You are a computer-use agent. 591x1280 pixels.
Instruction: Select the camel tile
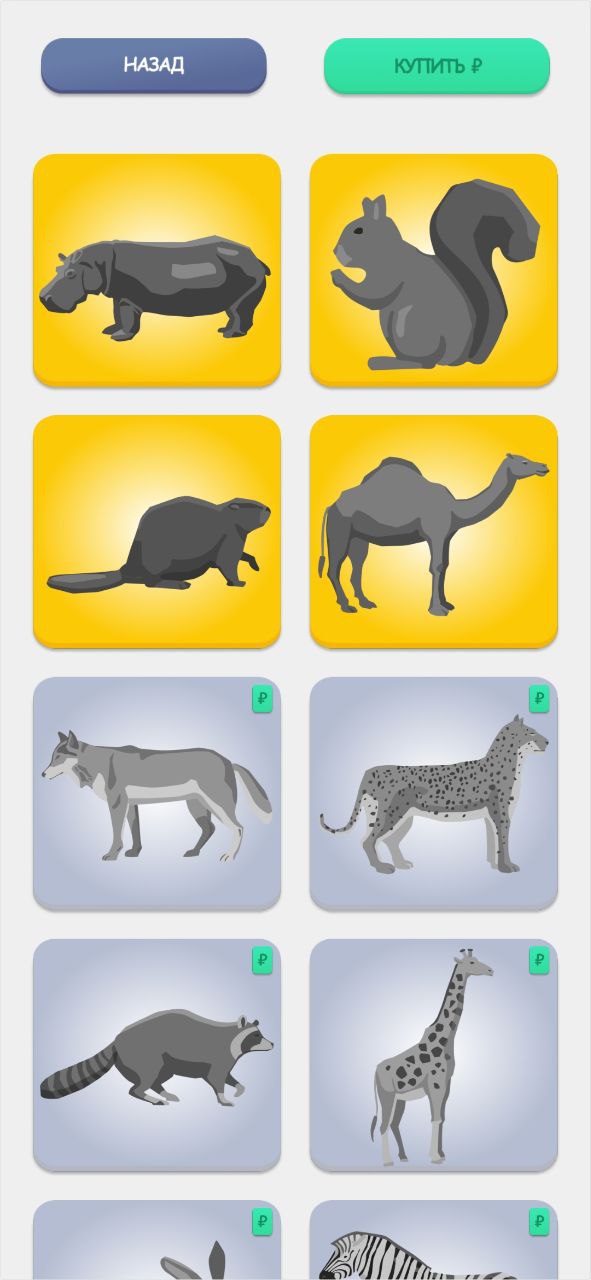point(434,531)
